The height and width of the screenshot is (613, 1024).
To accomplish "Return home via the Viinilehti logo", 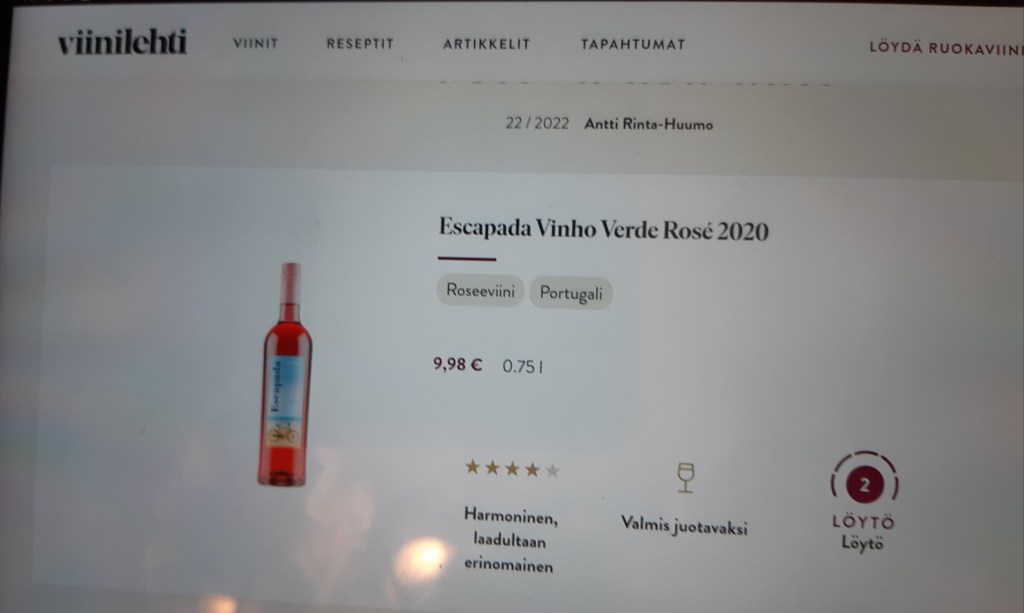I will pos(122,43).
